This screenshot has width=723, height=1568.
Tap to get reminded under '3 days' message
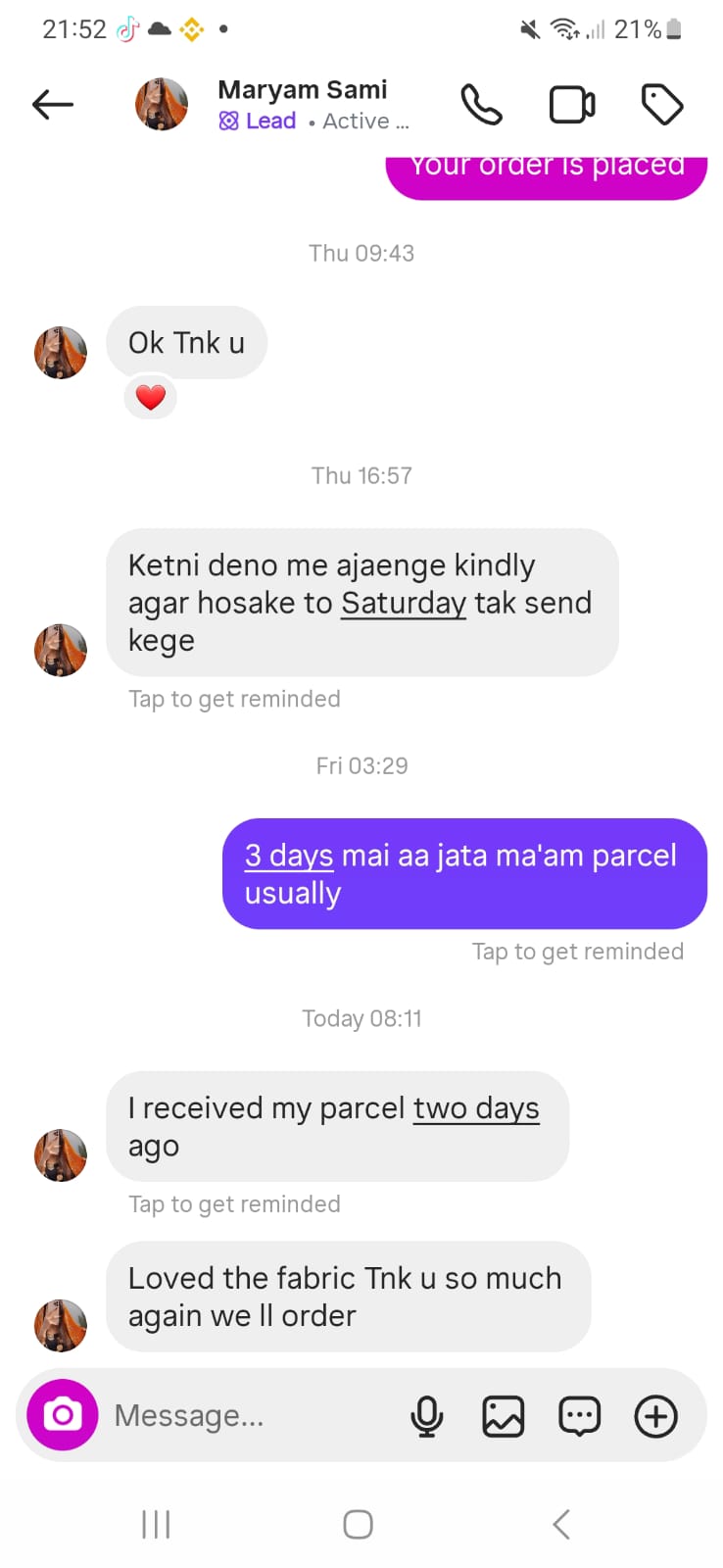point(577,952)
